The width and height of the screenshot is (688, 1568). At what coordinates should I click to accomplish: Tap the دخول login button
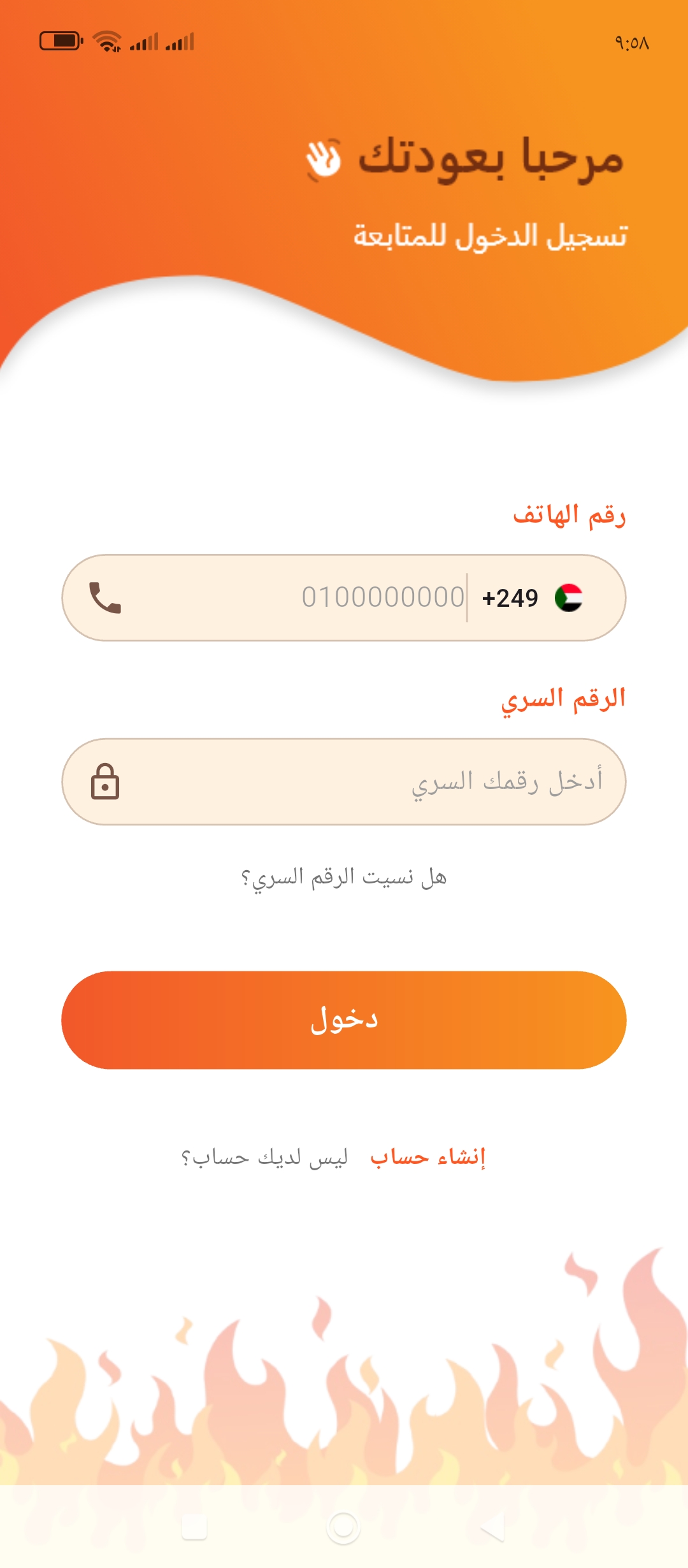344,1020
